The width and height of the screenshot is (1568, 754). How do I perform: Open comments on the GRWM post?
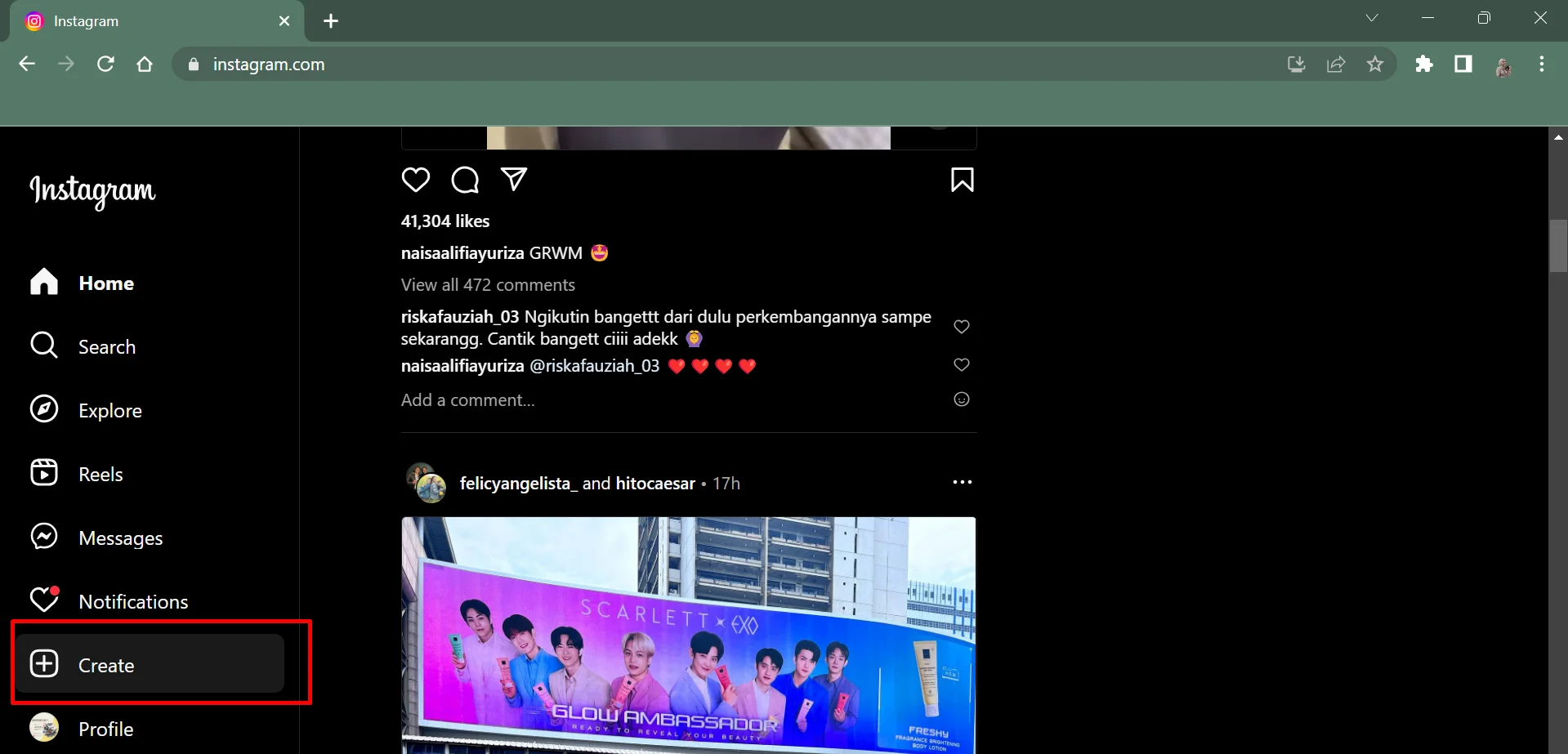465,180
